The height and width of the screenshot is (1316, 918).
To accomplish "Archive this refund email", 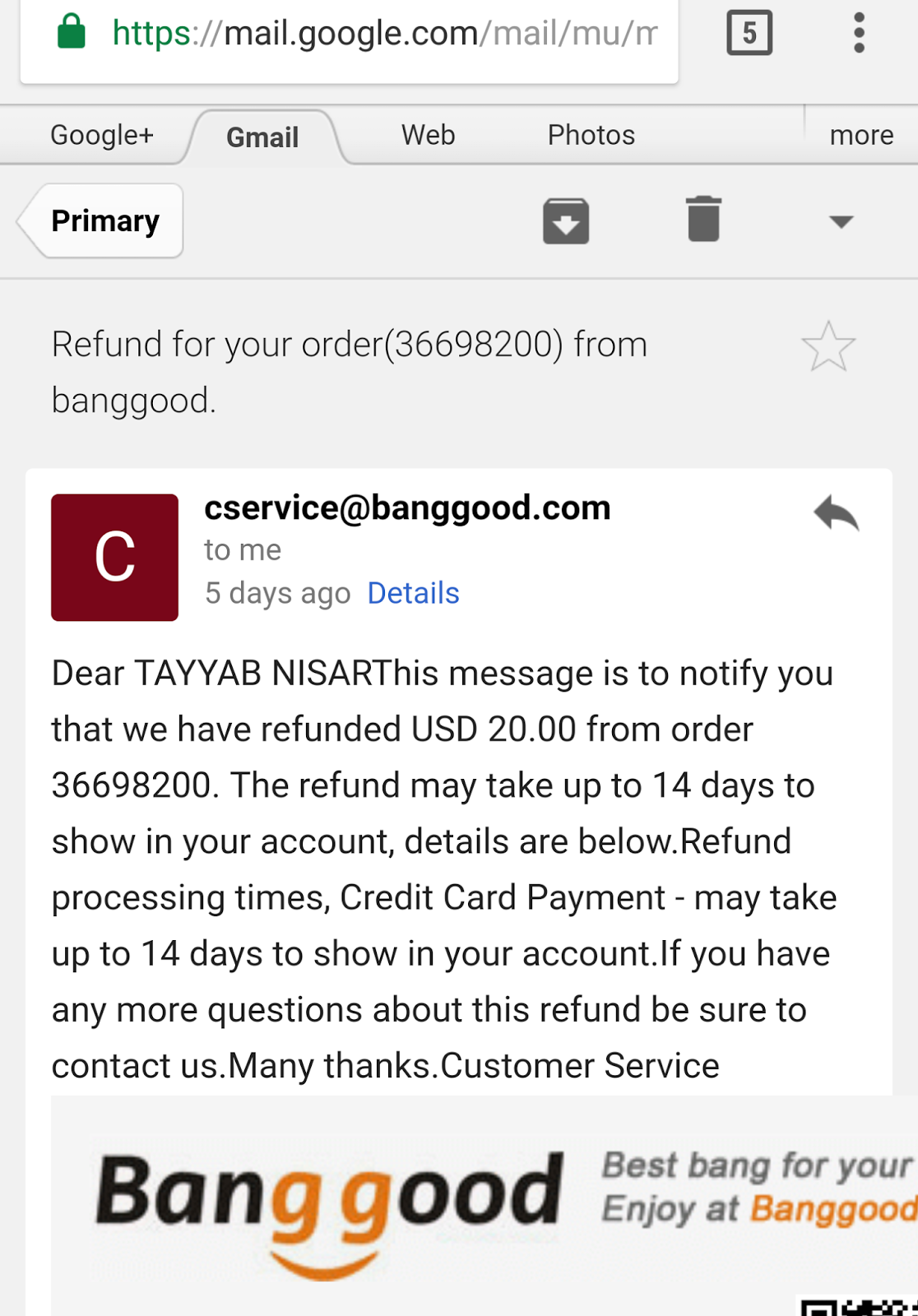I will point(566,220).
